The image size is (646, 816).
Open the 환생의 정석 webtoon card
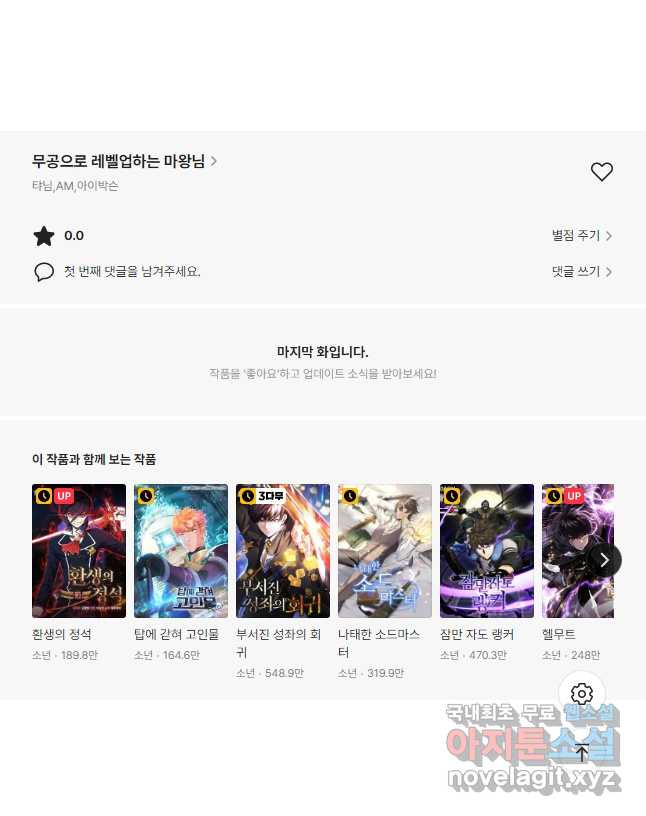pyautogui.click(x=79, y=551)
